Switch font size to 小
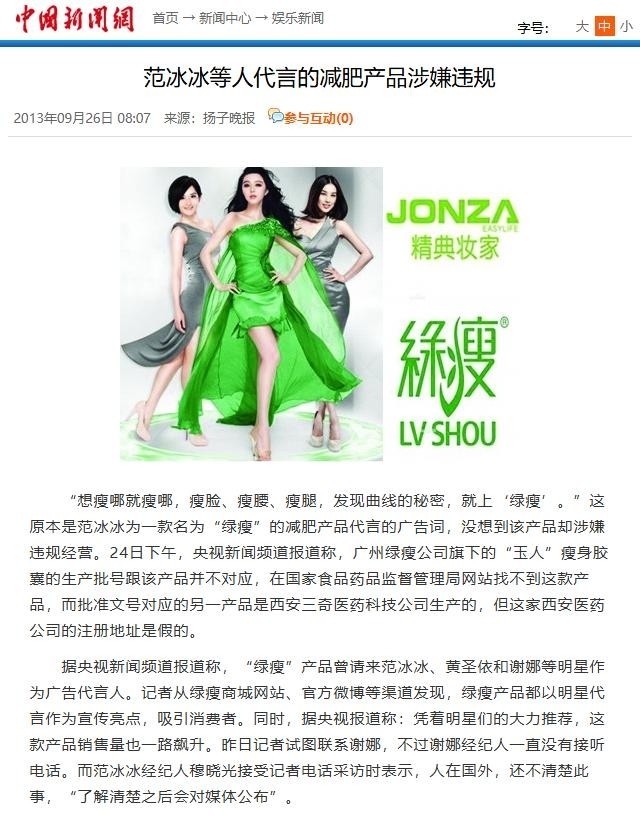Image resolution: width=640 pixels, height=818 pixels. click(x=626, y=26)
